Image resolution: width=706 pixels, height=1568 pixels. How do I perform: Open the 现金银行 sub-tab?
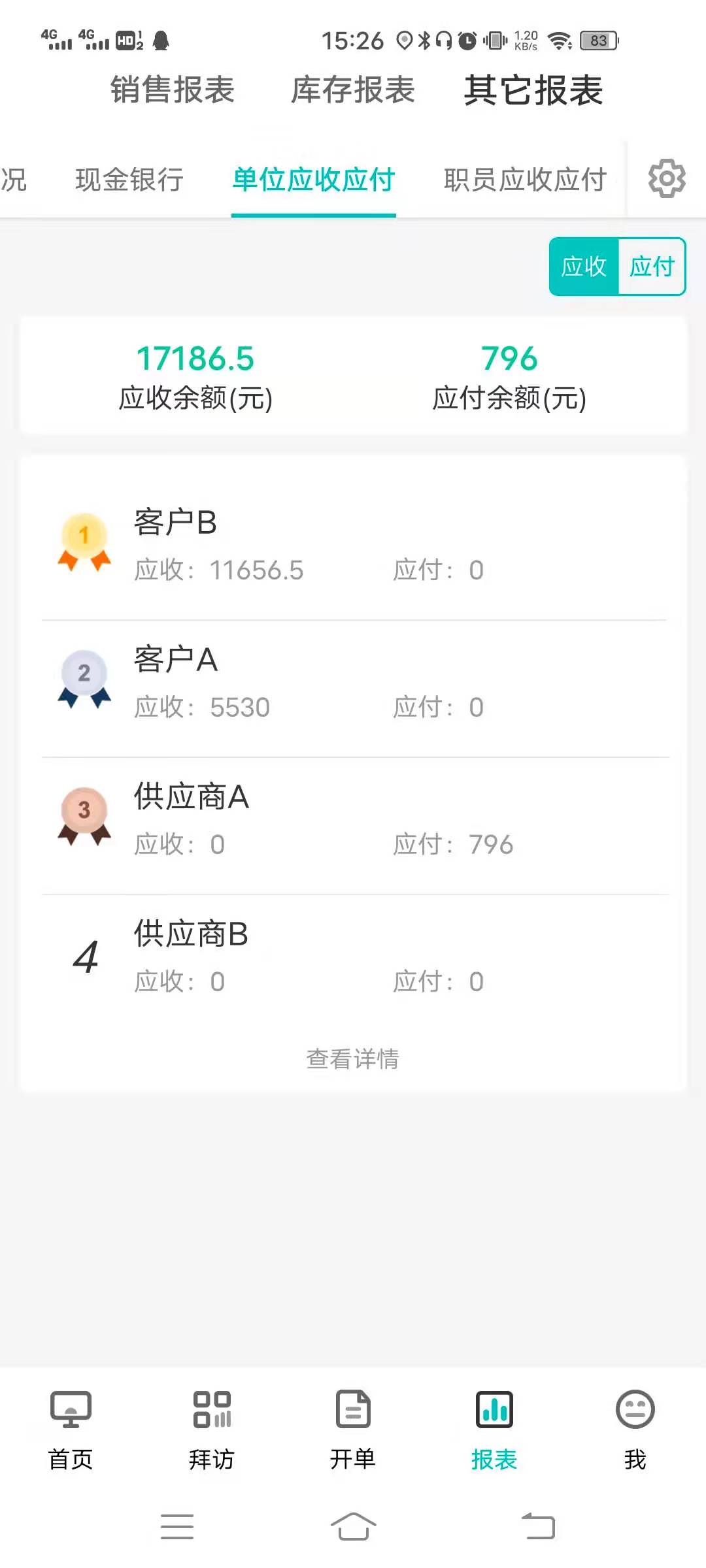point(129,180)
